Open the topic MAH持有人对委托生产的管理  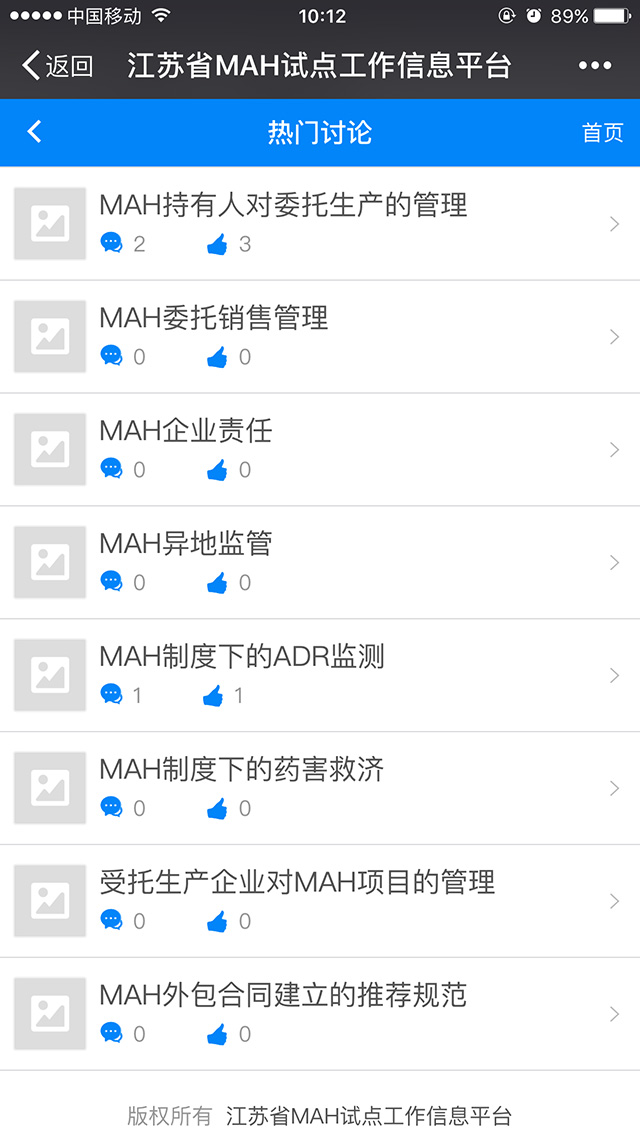click(x=320, y=224)
